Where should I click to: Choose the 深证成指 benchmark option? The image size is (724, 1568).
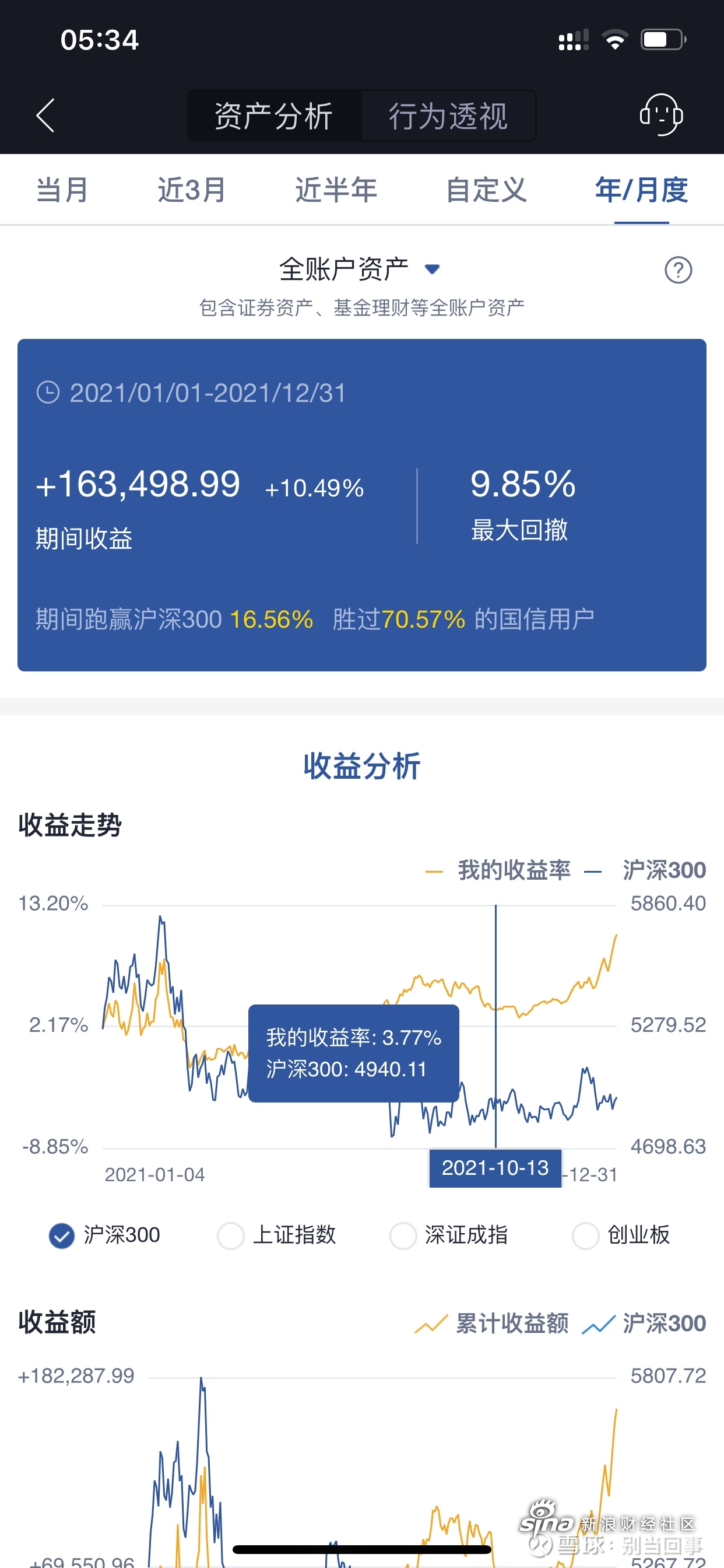449,1235
